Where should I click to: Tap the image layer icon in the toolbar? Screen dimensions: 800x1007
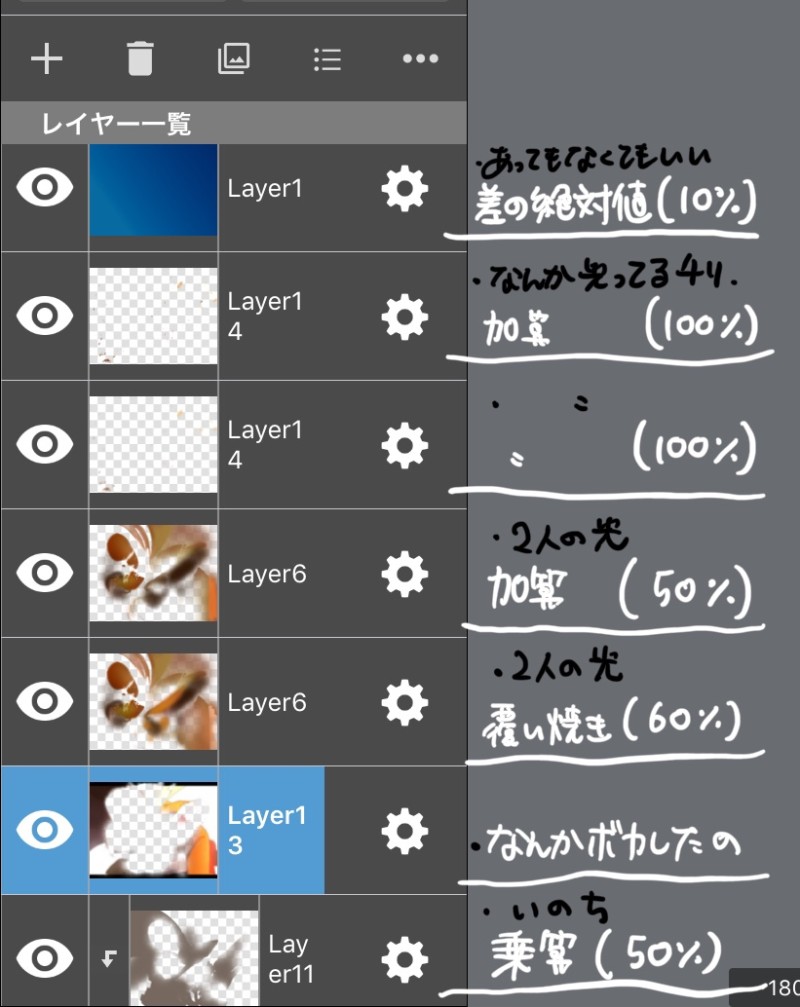[233, 59]
